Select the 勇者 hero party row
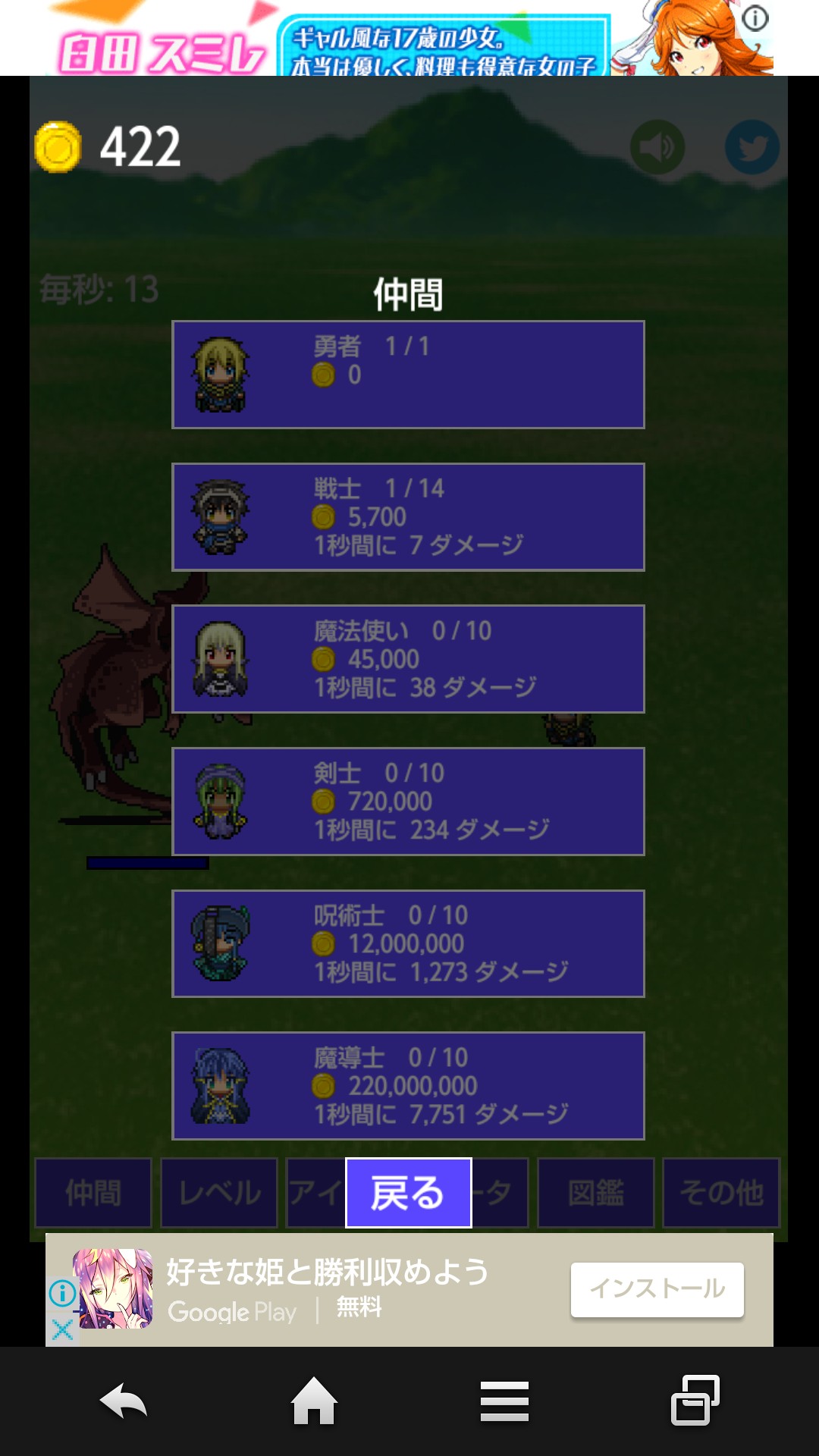This screenshot has width=819, height=1456. 408,375
